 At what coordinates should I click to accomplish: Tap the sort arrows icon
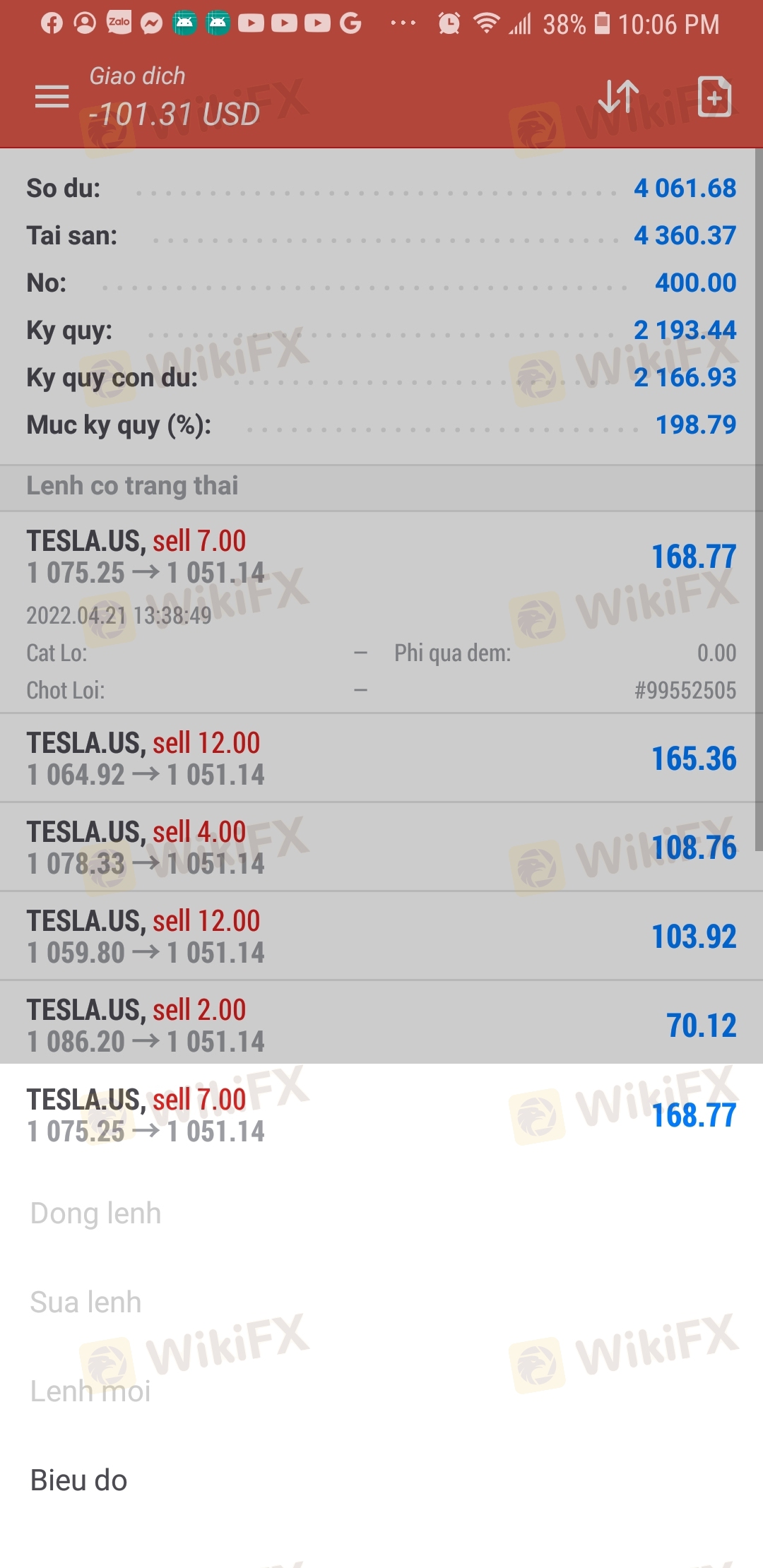619,97
